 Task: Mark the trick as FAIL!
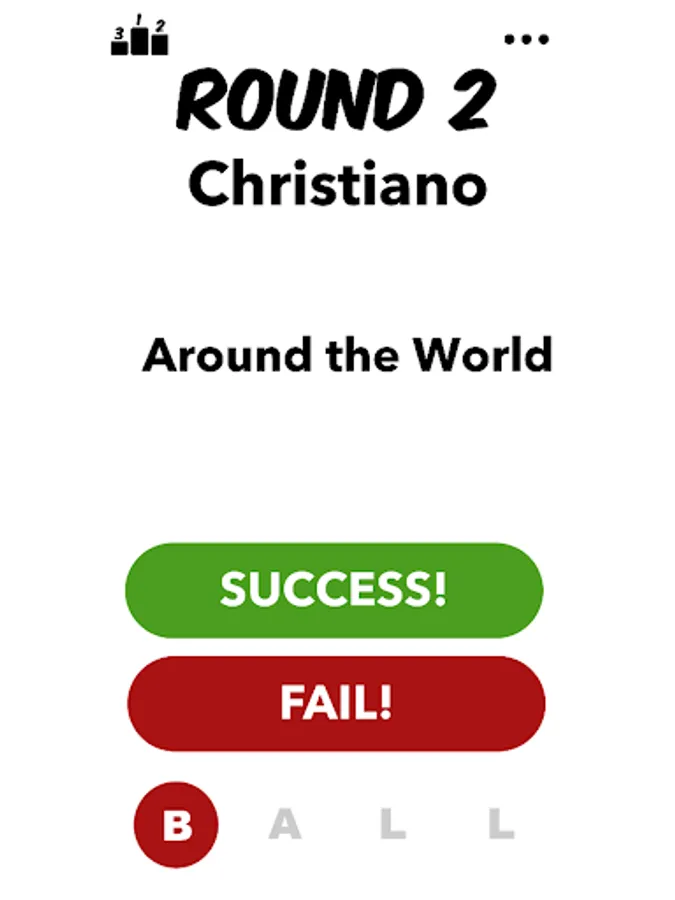(x=336, y=703)
